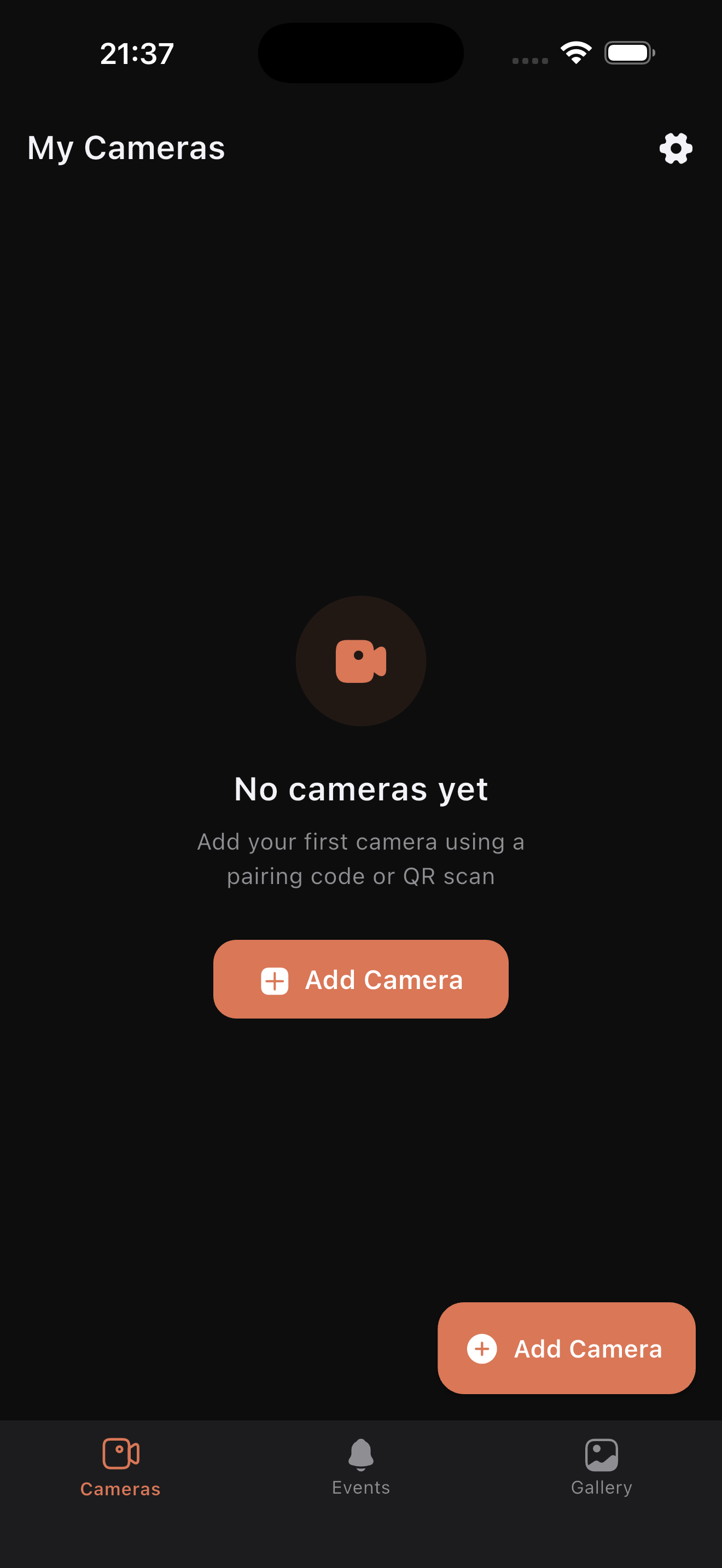The image size is (722, 1568).
Task: Open the settings gear icon
Action: (676, 148)
